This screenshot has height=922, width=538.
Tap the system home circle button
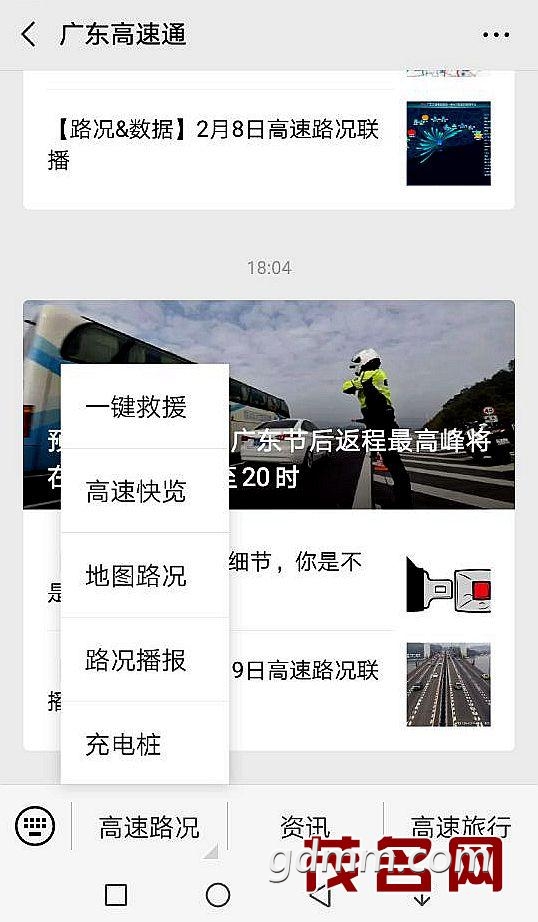point(218,895)
